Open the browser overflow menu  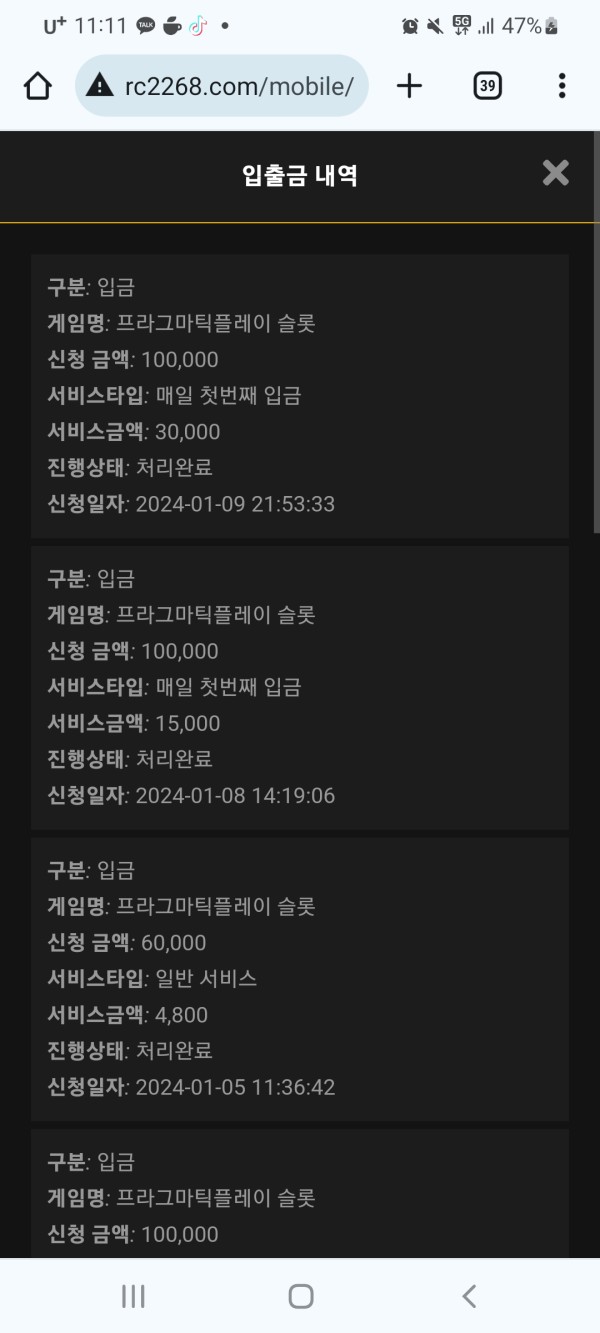(562, 86)
